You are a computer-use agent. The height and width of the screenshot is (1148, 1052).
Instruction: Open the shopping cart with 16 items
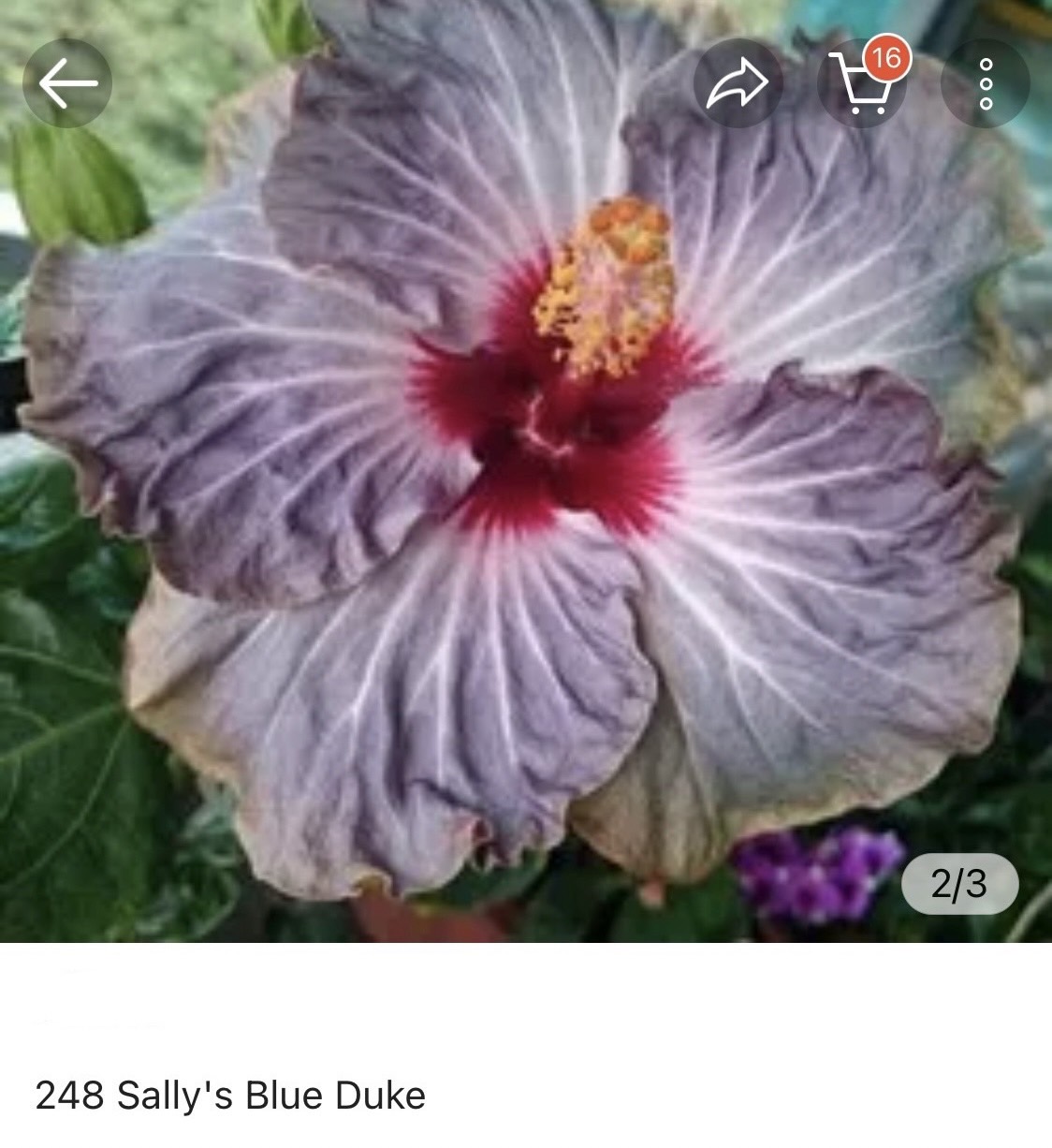click(862, 83)
